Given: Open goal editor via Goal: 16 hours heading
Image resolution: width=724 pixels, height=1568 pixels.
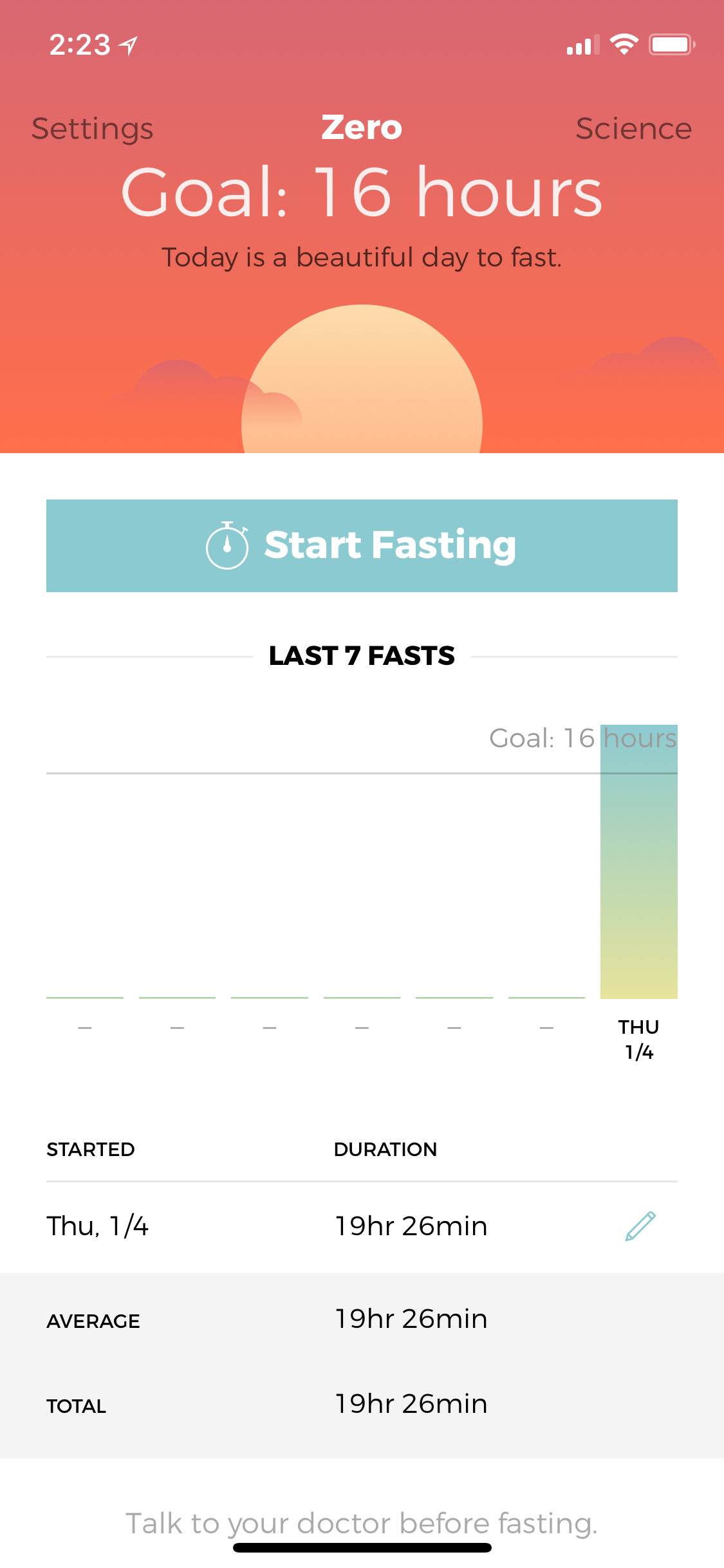Looking at the screenshot, I should 362,192.
